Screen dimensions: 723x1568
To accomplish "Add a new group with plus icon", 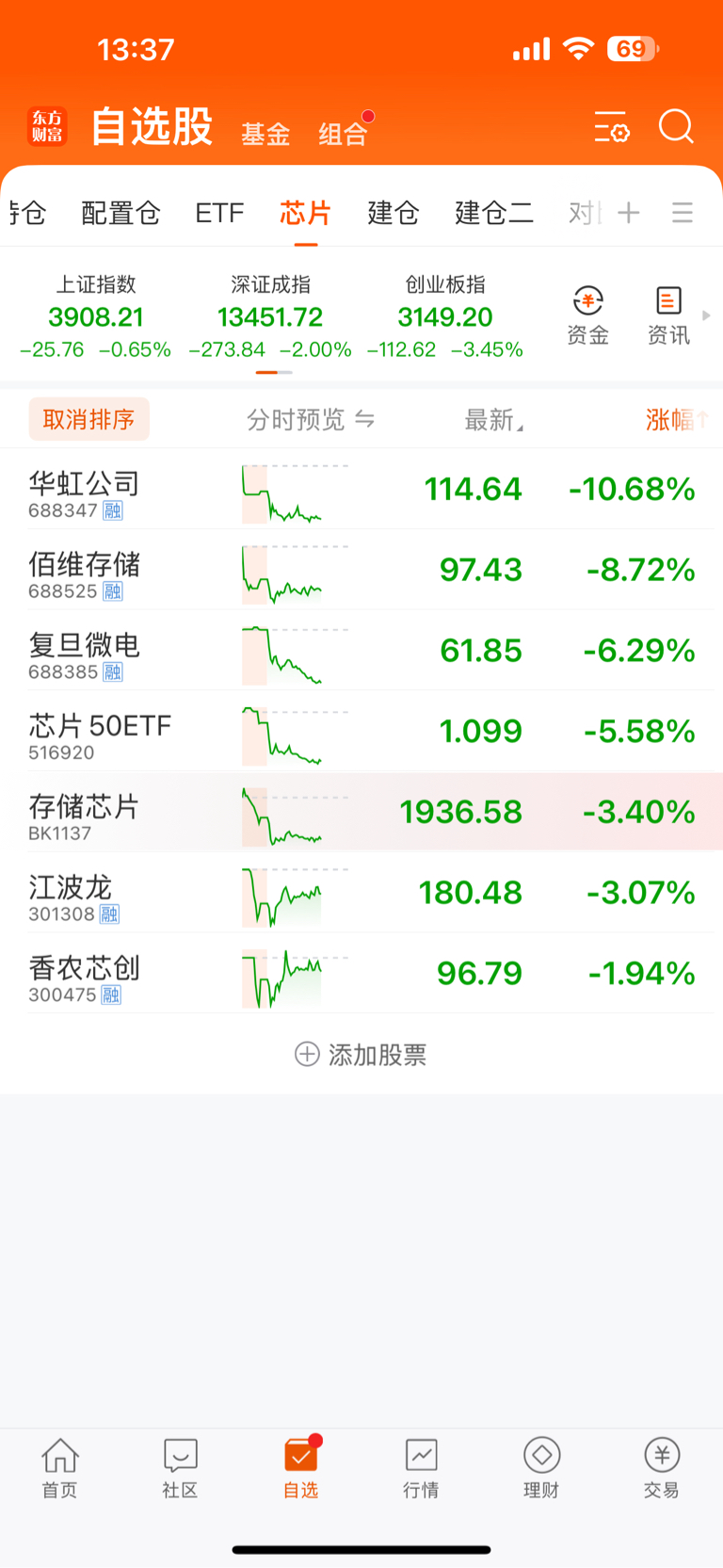I will click(x=629, y=214).
